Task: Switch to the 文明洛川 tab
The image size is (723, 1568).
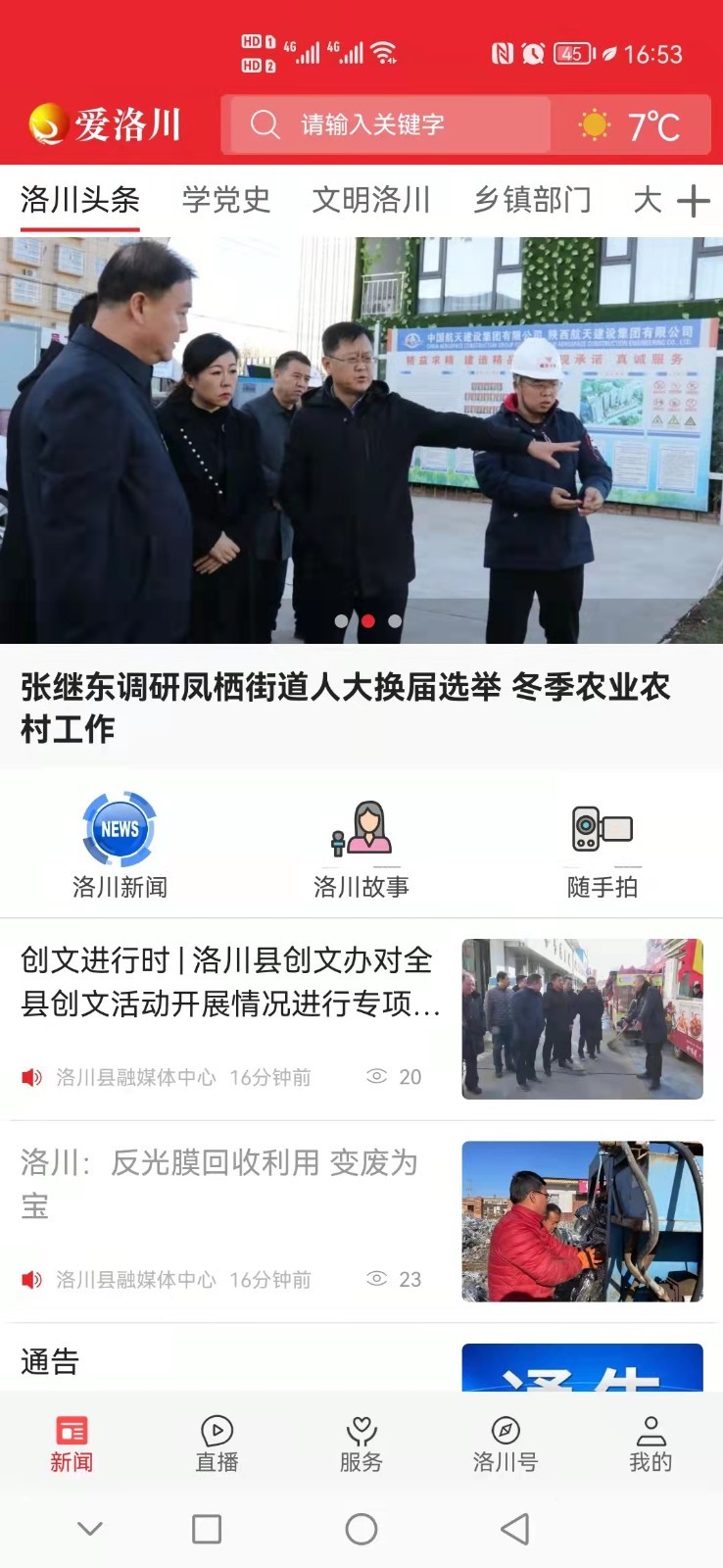Action: click(x=371, y=200)
